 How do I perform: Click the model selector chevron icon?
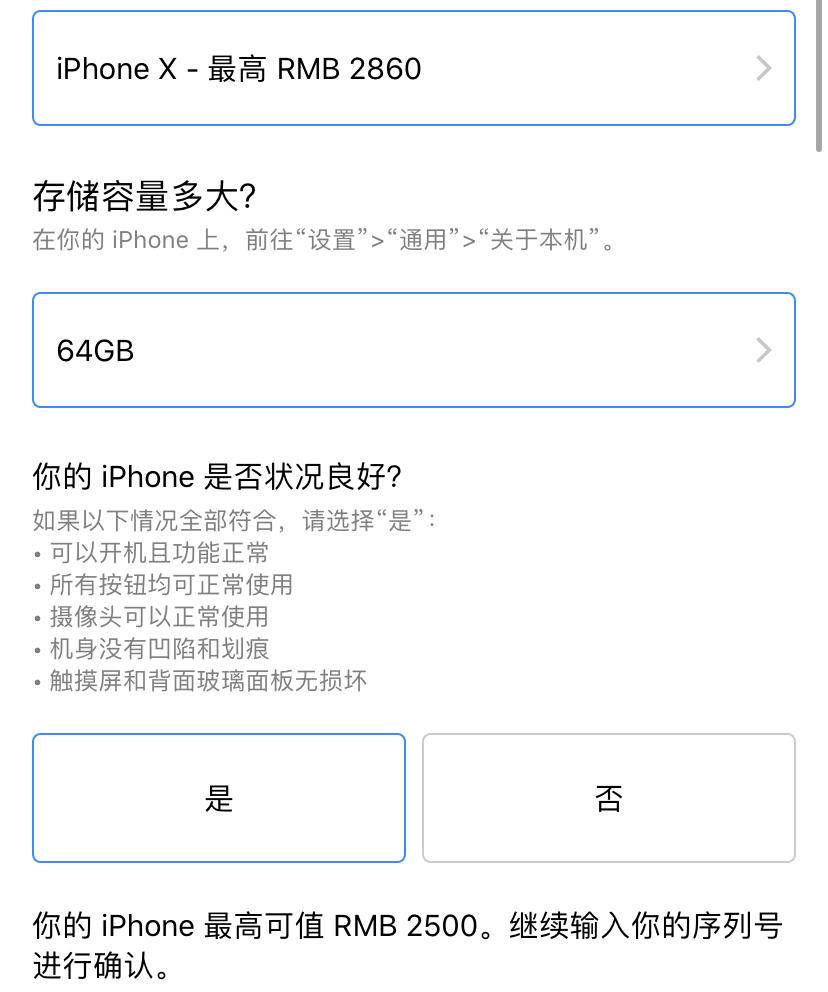pos(763,68)
